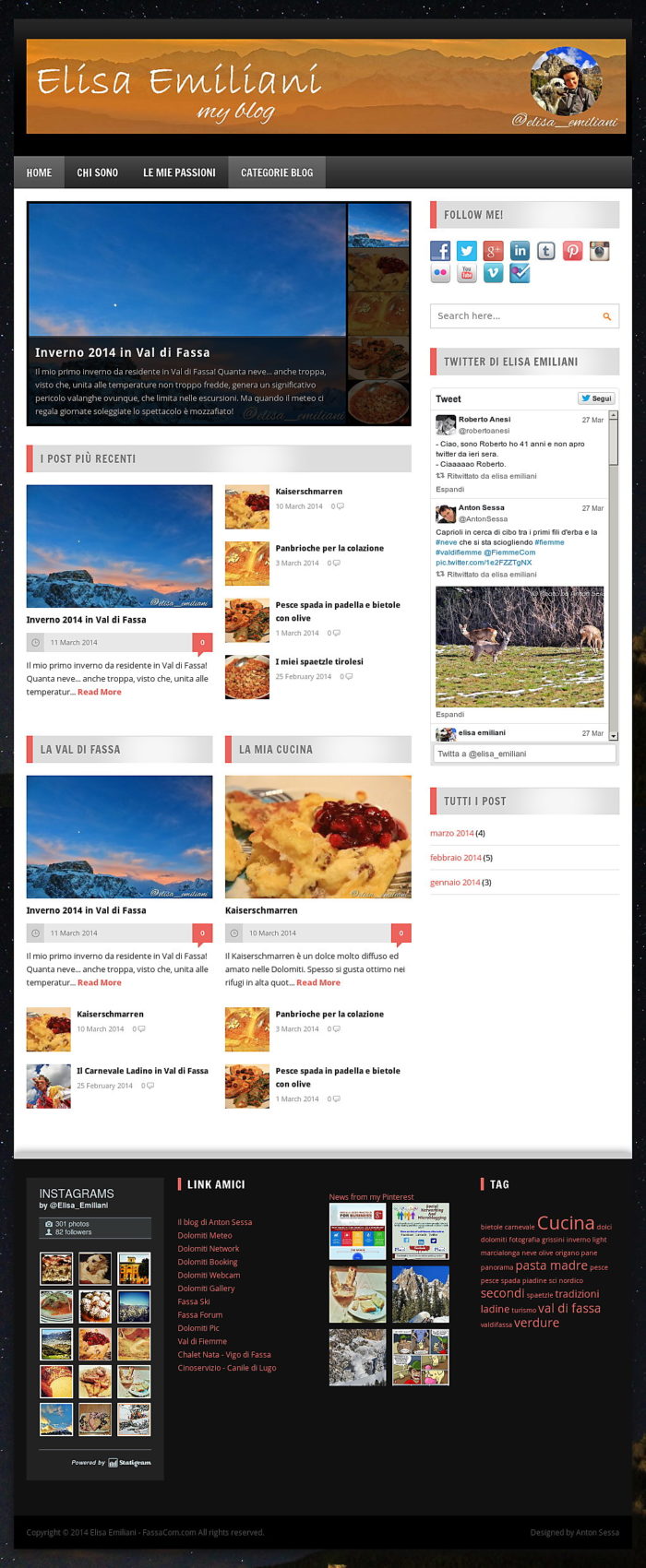646x1568 pixels.
Task: View febbraio 2014 posts
Action: pos(455,858)
